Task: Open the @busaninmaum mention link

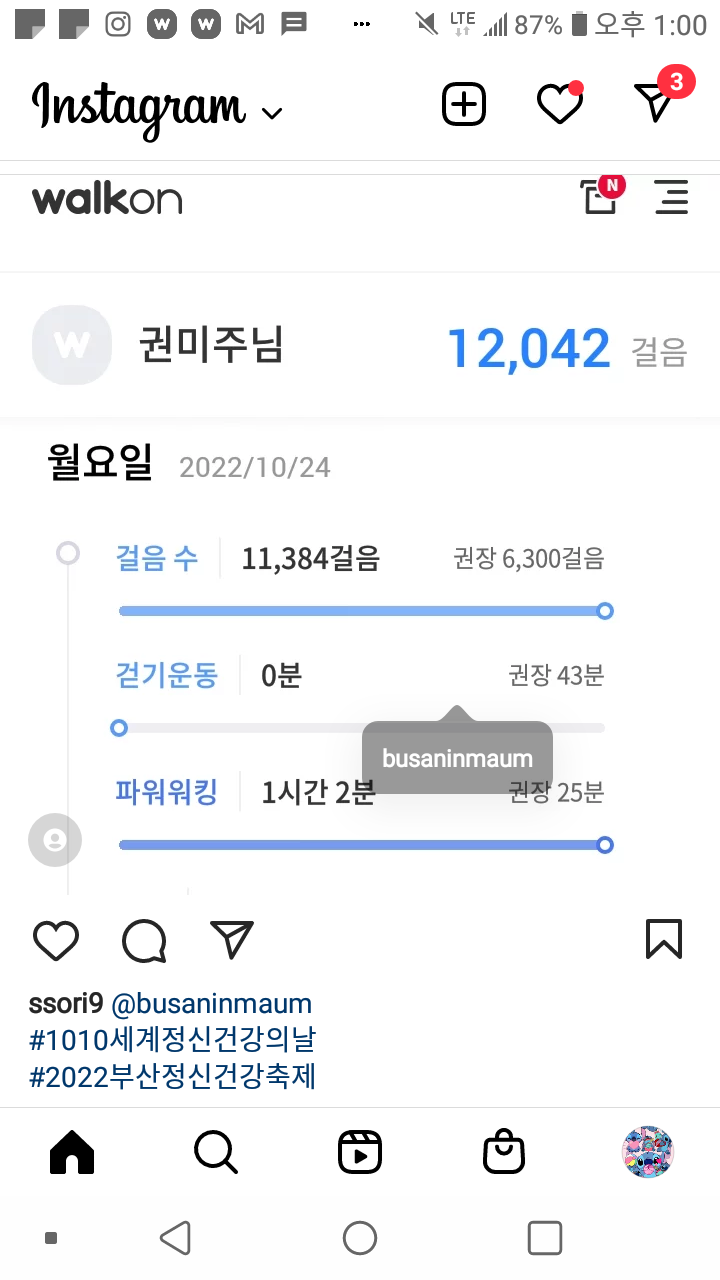Action: [x=211, y=1003]
